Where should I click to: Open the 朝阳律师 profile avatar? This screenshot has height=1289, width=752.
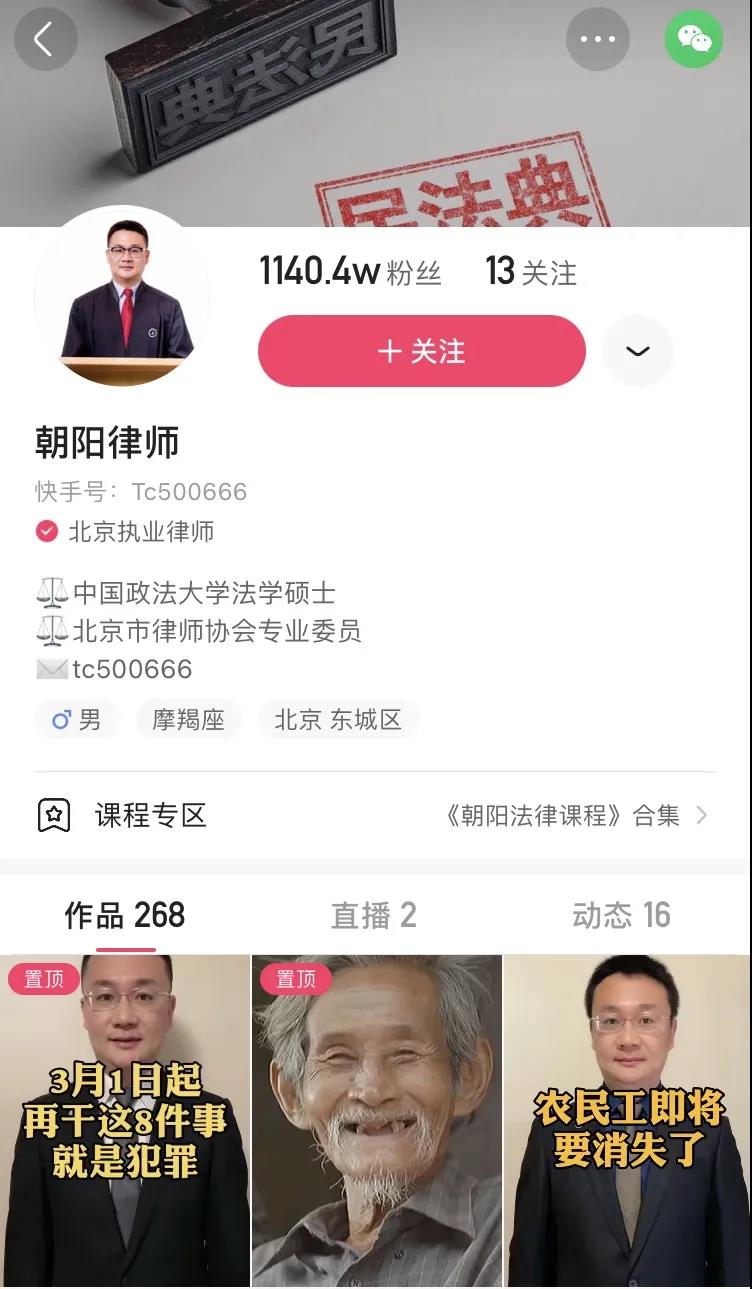(x=122, y=297)
